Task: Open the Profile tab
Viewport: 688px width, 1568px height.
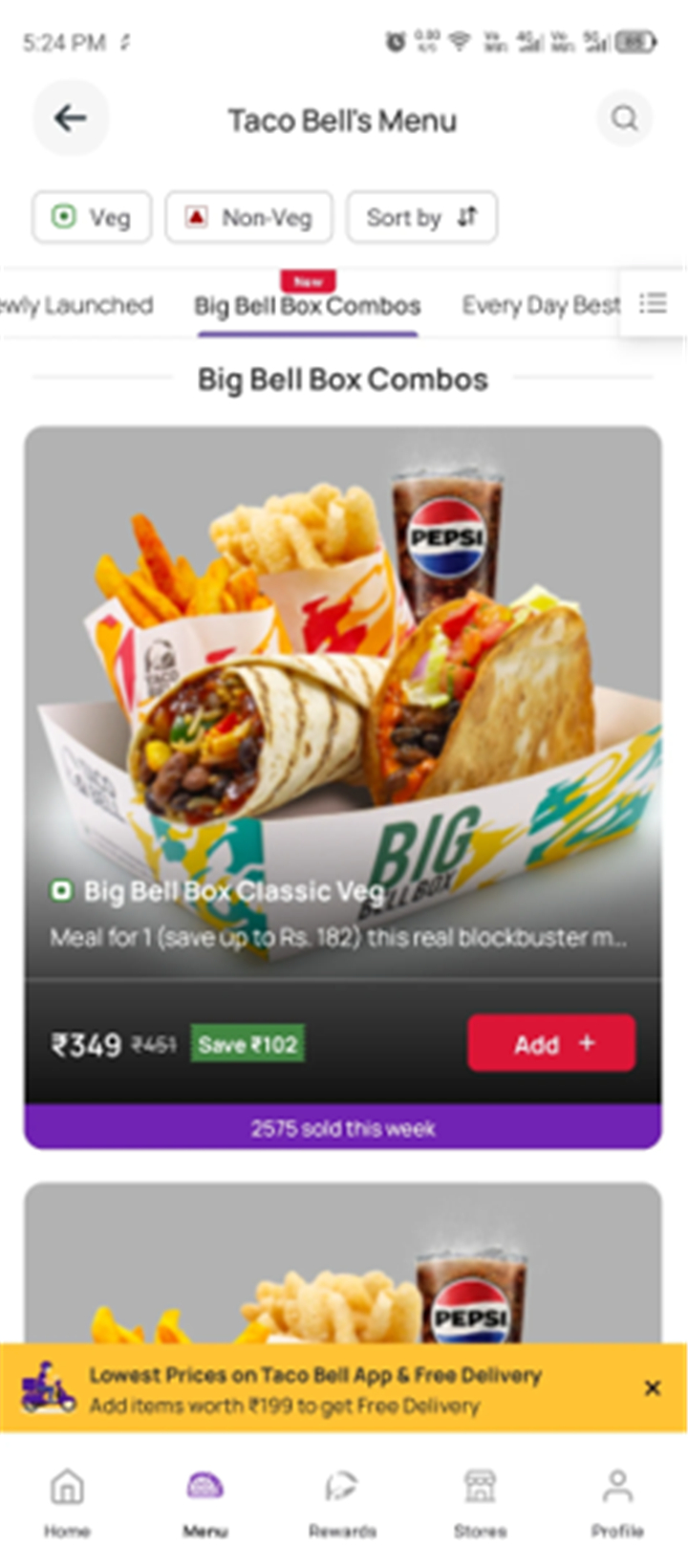Action: coord(617,1503)
